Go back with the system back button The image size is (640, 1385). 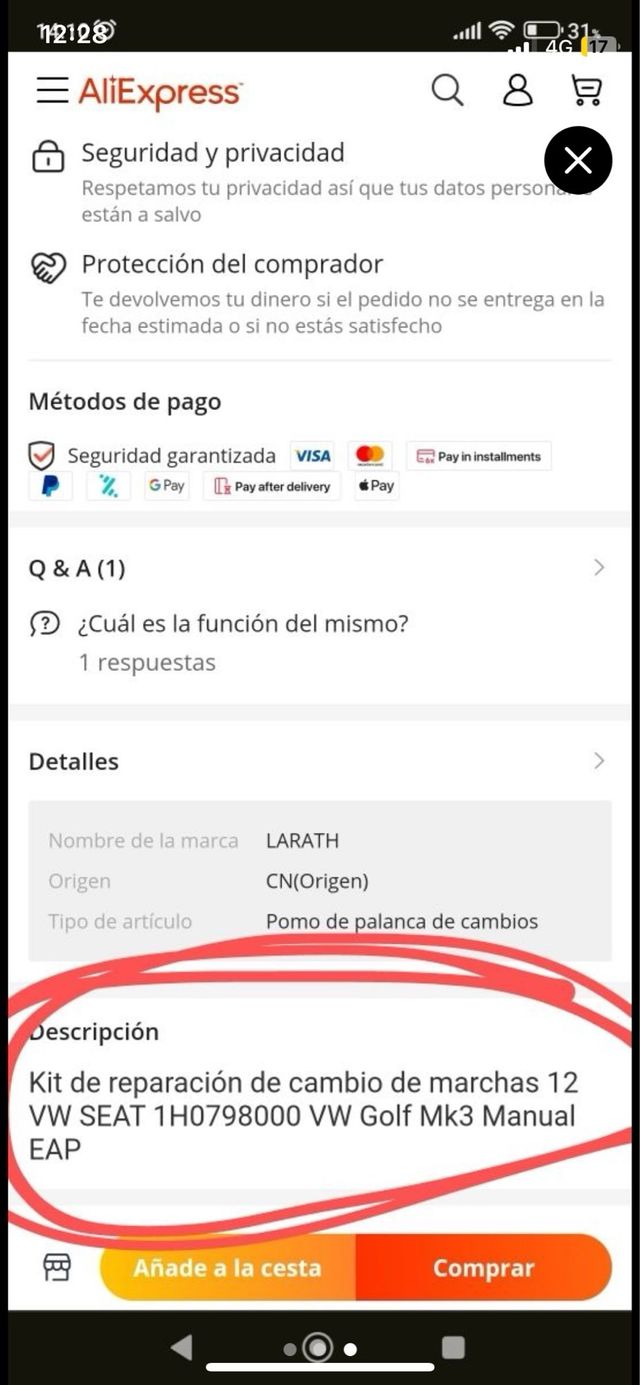coord(181,1347)
